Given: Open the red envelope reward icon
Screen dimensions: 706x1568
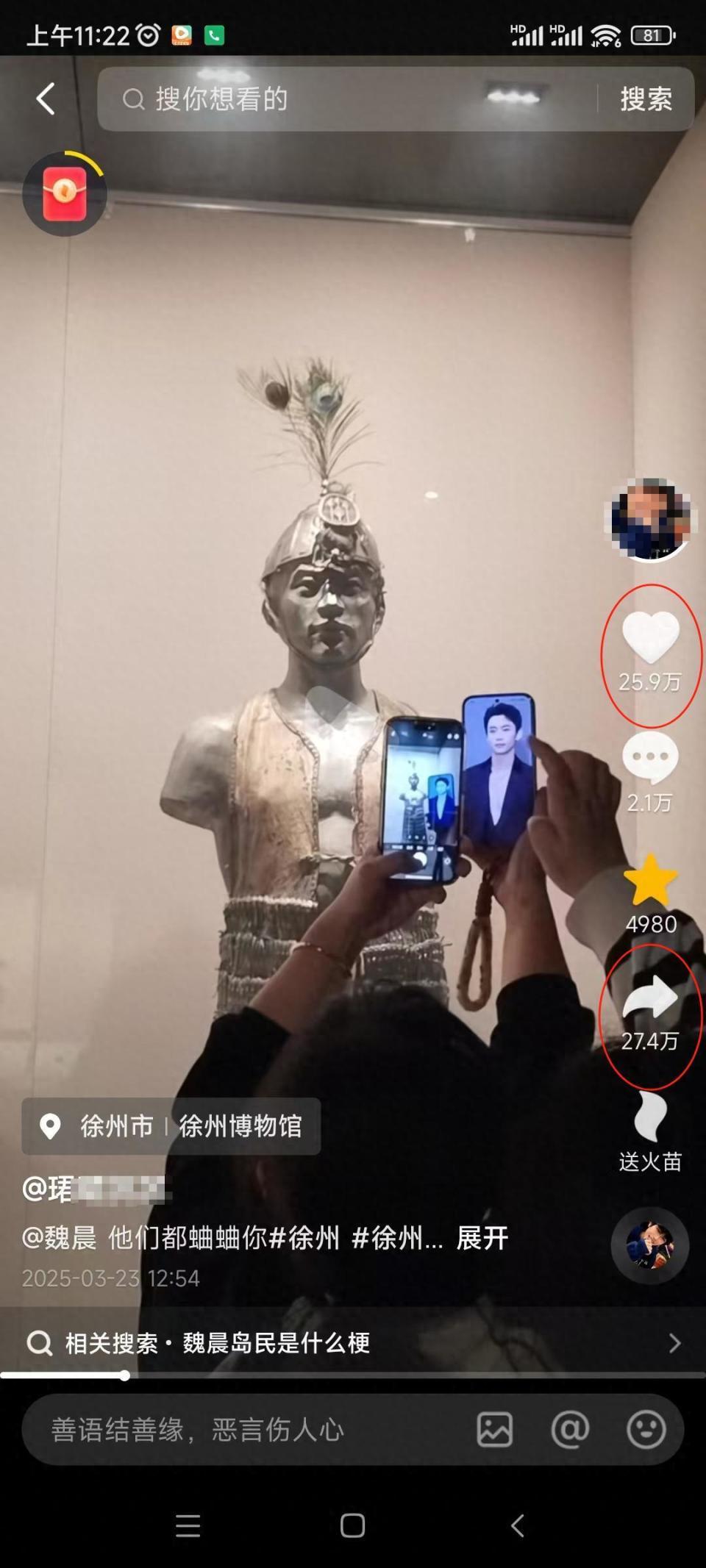Looking at the screenshot, I should click(65, 193).
